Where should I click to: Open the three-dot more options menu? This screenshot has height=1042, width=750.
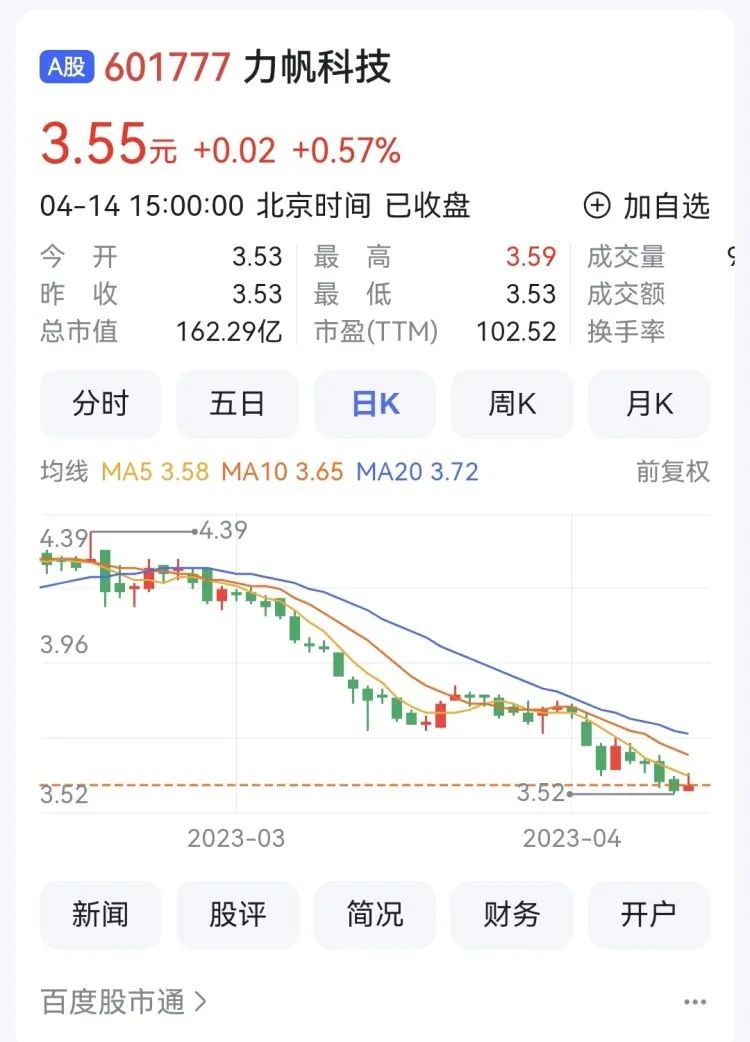(x=695, y=1002)
